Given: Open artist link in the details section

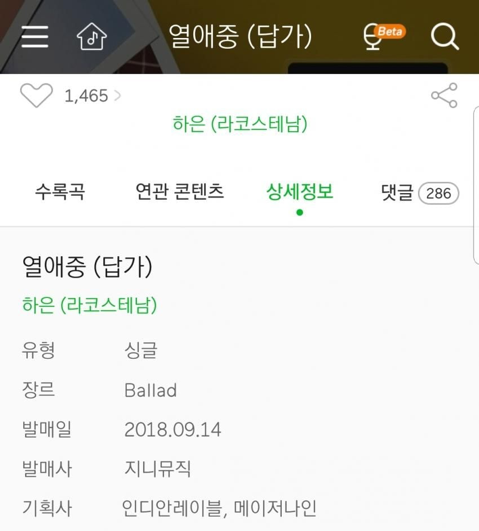Looking at the screenshot, I should point(89,305).
